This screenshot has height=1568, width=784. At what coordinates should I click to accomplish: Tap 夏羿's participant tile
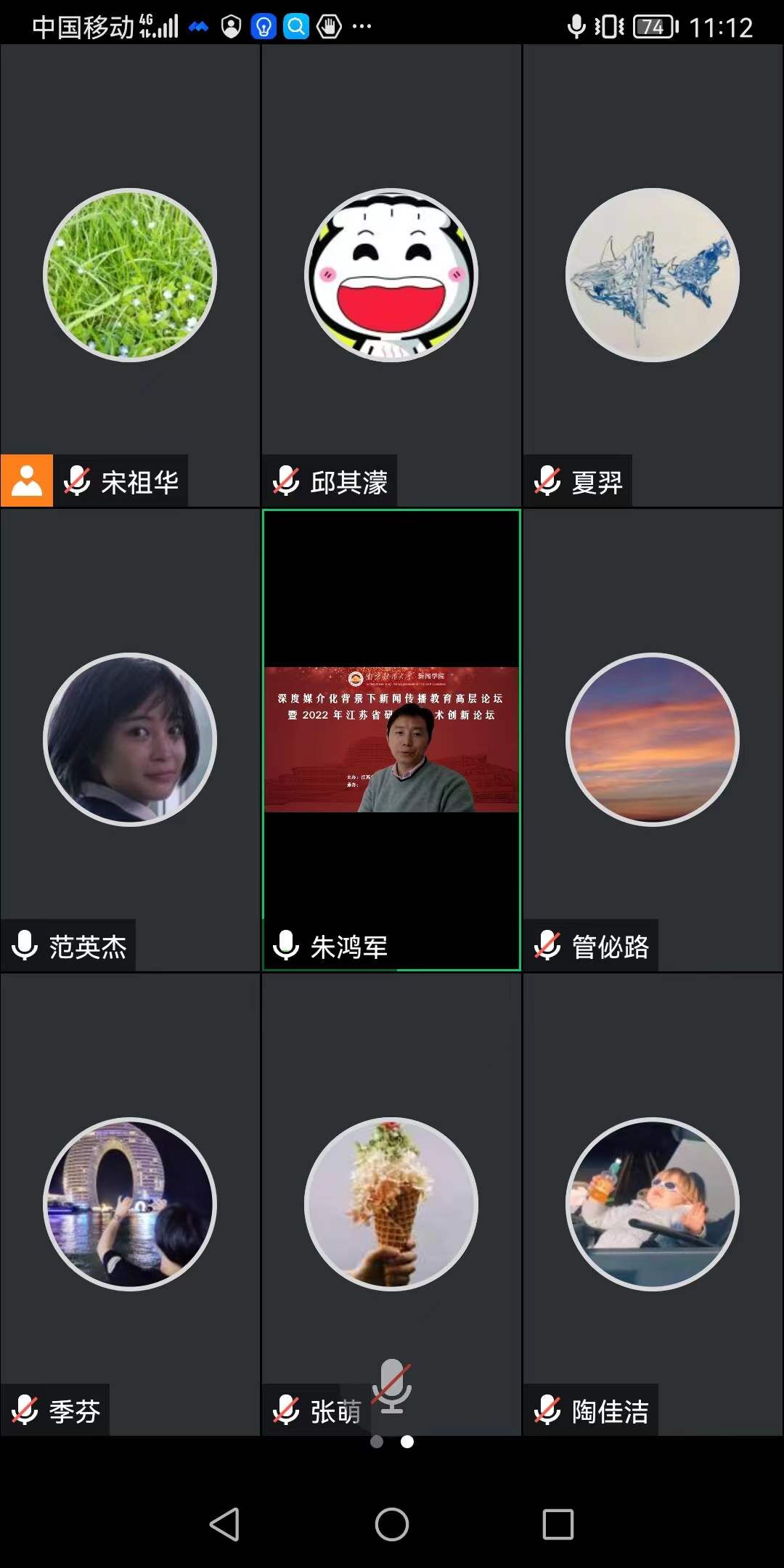point(653,275)
